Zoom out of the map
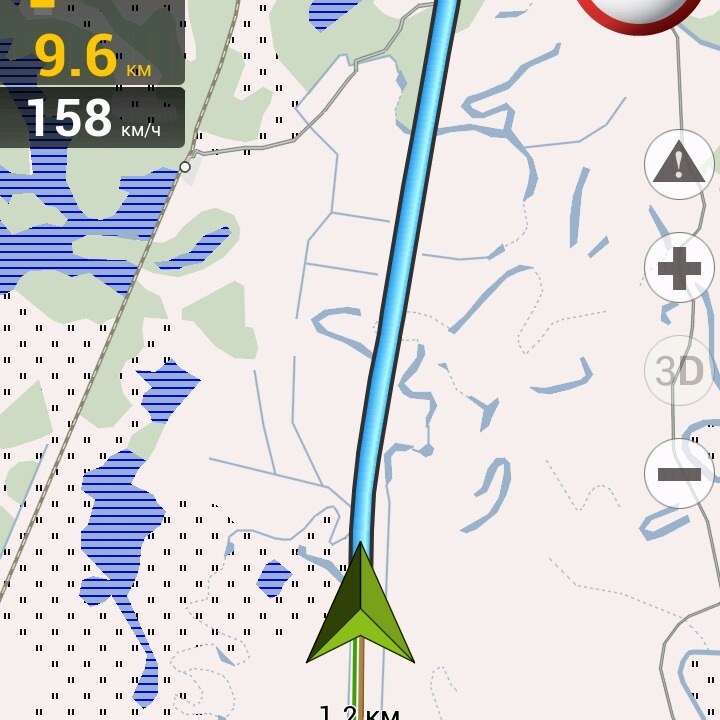 click(x=679, y=473)
